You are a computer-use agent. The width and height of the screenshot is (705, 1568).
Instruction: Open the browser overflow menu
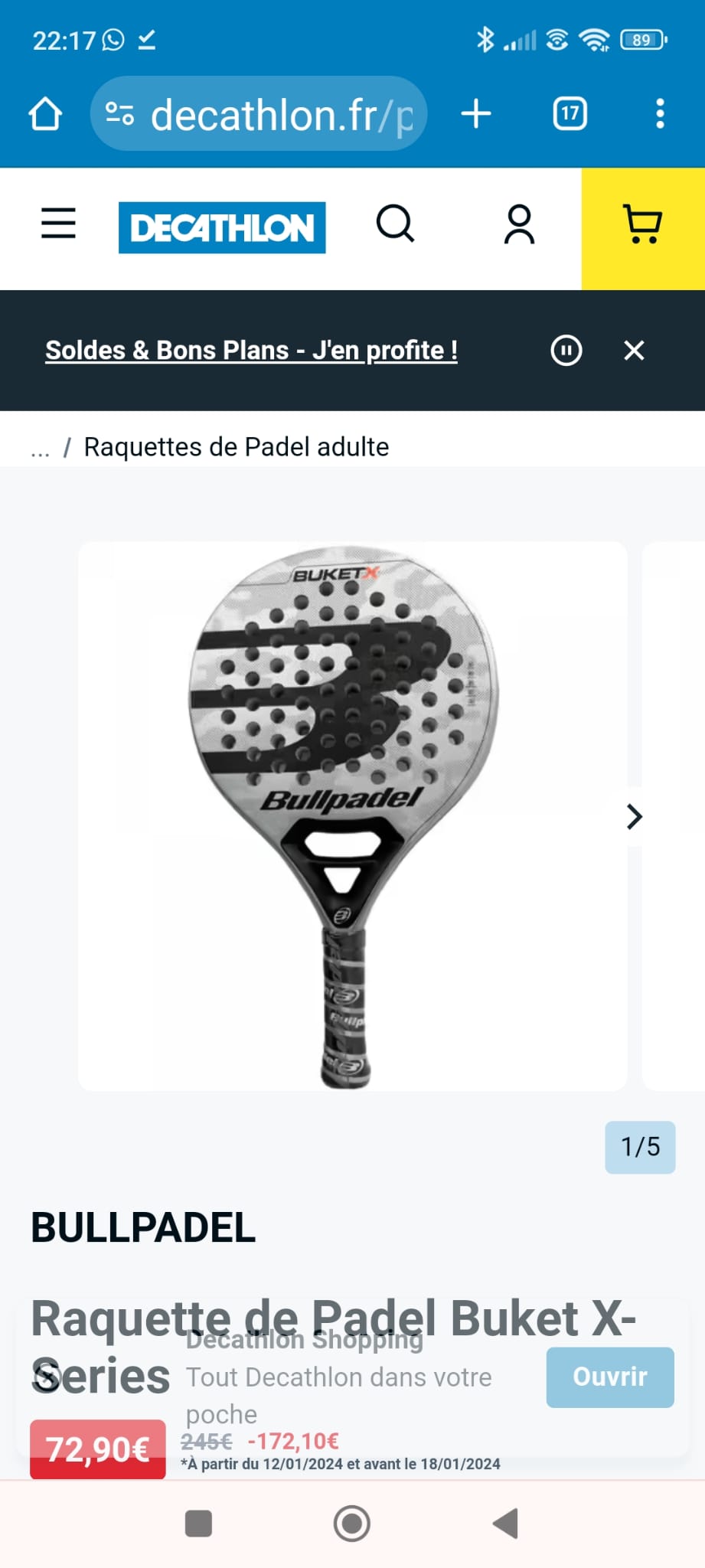pyautogui.click(x=659, y=114)
